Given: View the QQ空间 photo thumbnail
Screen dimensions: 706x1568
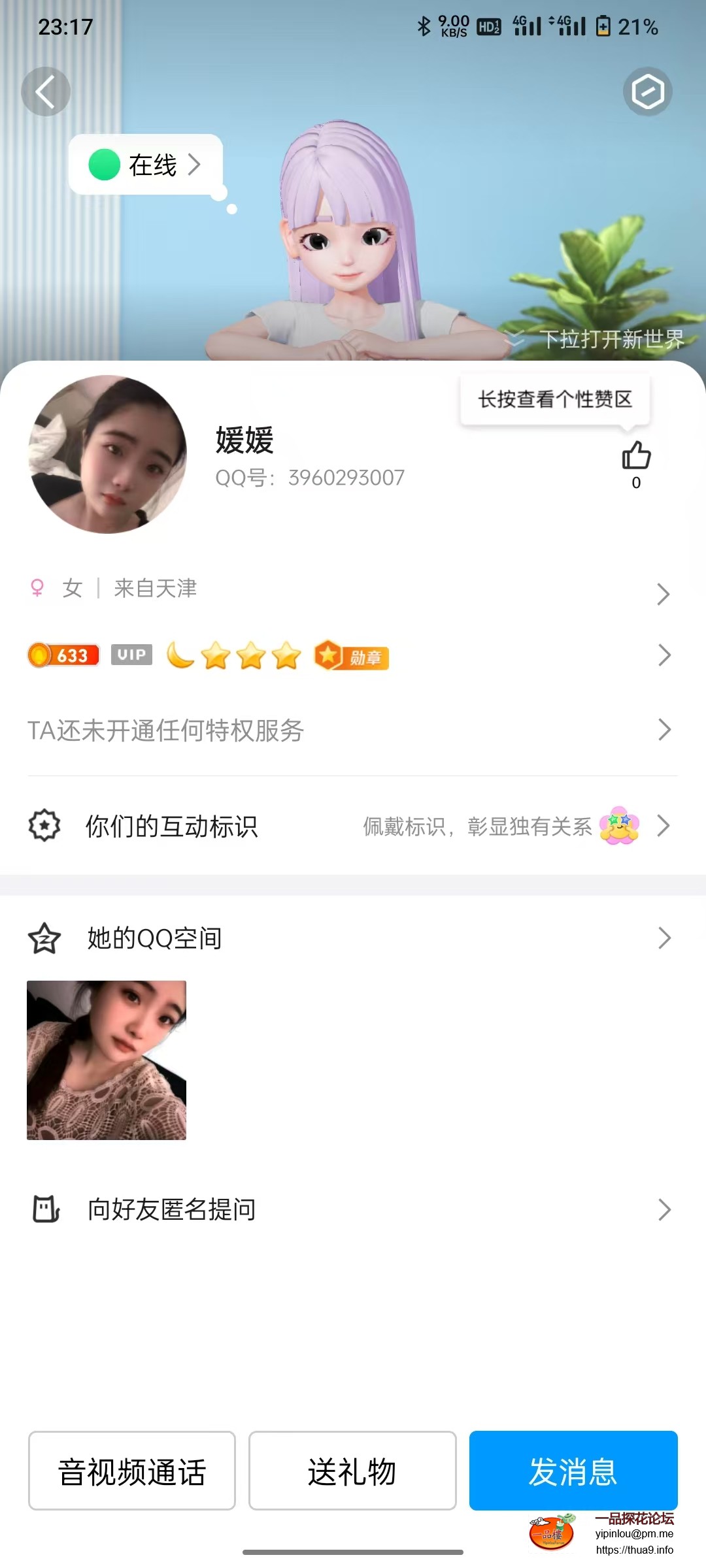Looking at the screenshot, I should [107, 1060].
